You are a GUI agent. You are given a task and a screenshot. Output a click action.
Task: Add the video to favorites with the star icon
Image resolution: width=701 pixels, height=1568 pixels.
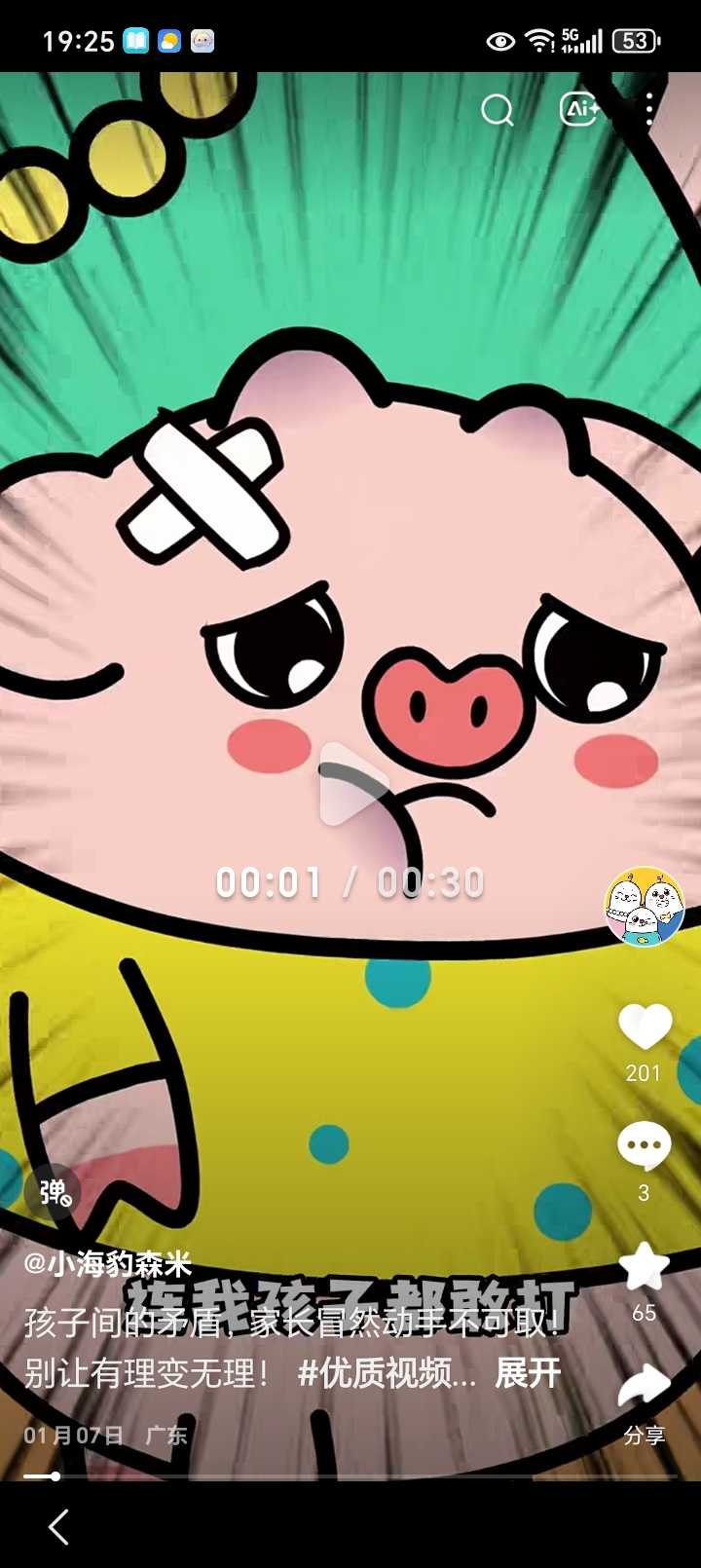(x=645, y=1266)
